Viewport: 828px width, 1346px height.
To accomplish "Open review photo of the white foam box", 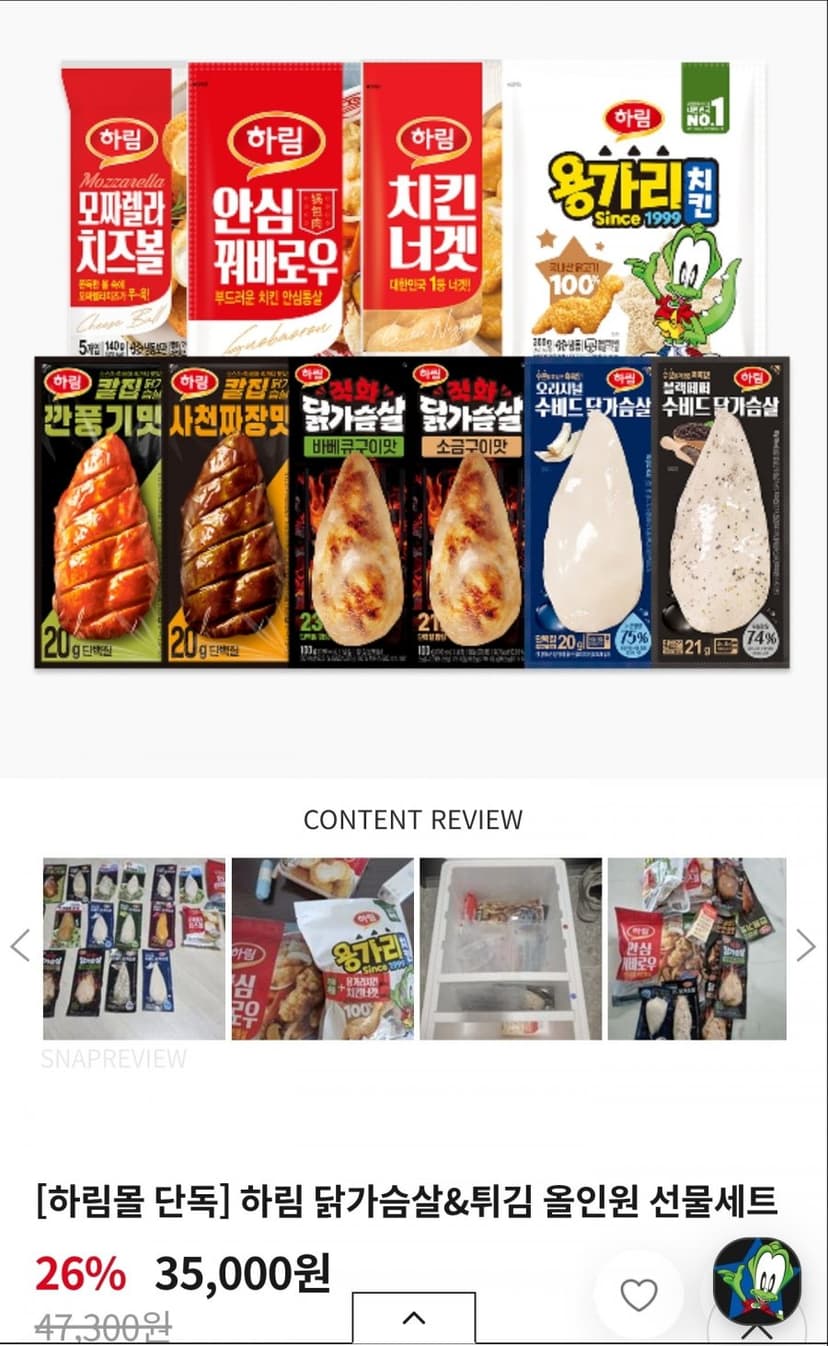I will pos(511,948).
